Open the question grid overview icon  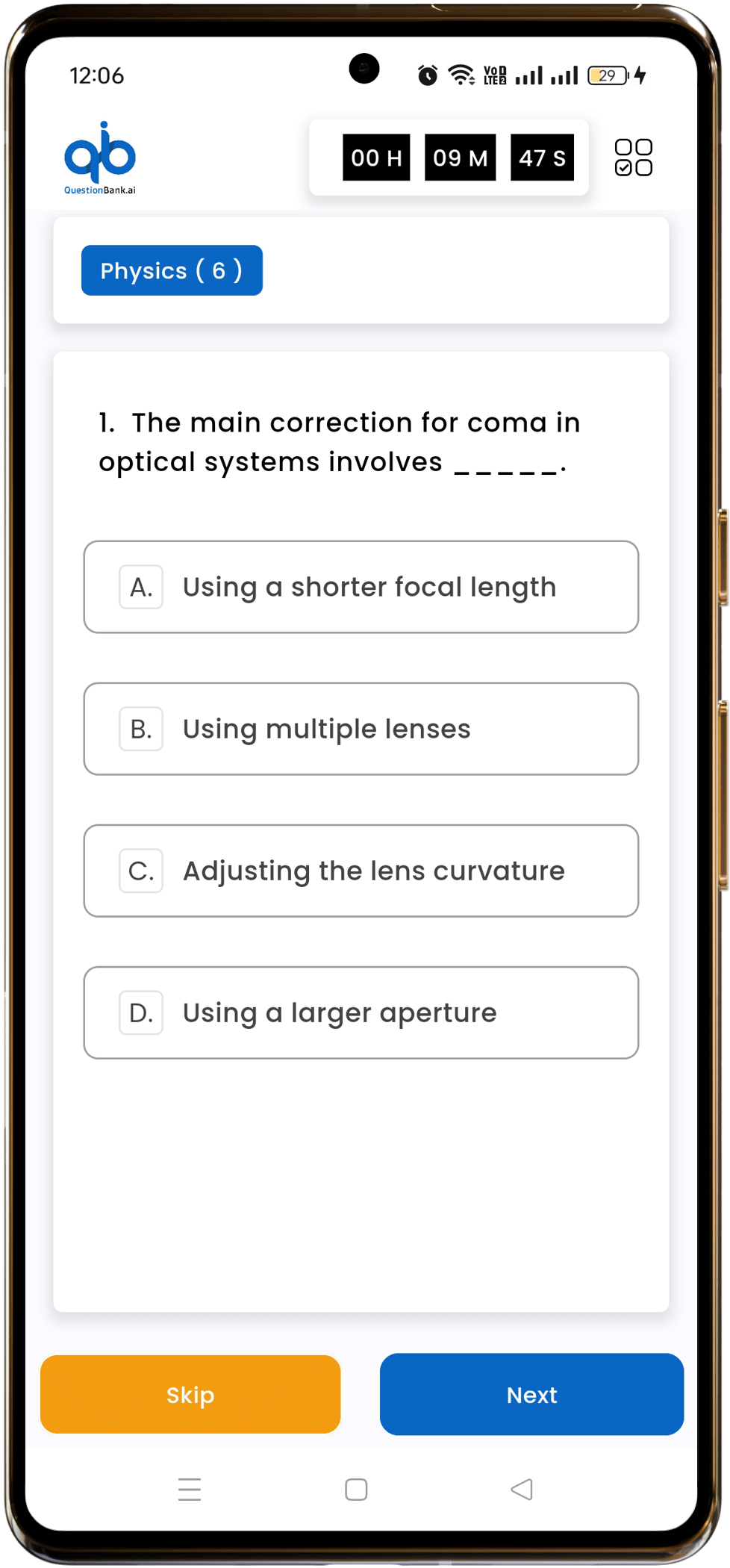[633, 158]
